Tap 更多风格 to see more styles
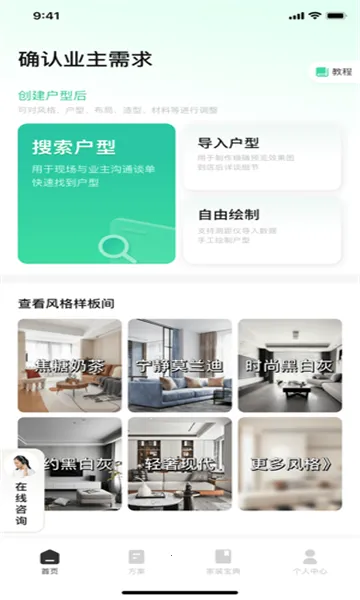This screenshot has width=360, height=600. (290, 464)
